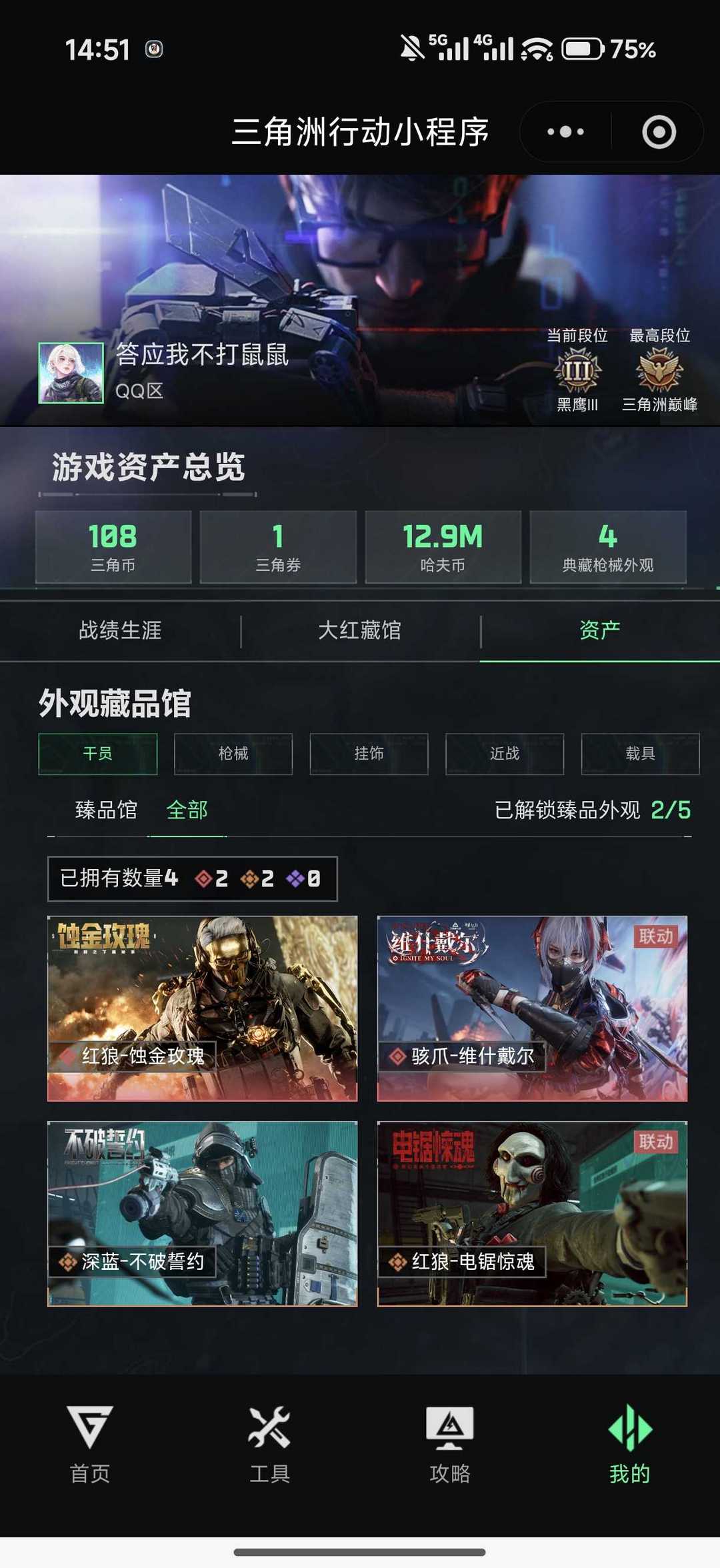Close the mini program via circle icon
The image size is (720, 1568).
pyautogui.click(x=659, y=132)
